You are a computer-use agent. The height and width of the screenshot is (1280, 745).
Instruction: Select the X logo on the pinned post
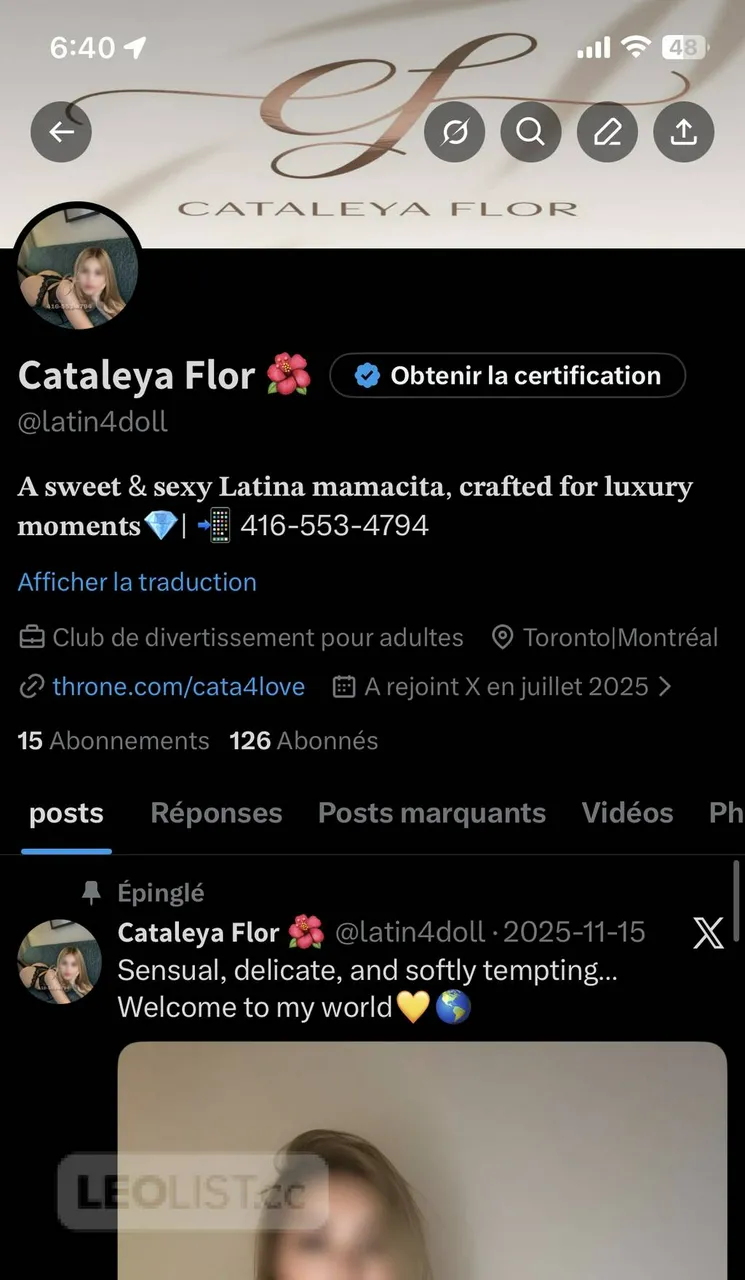click(708, 931)
